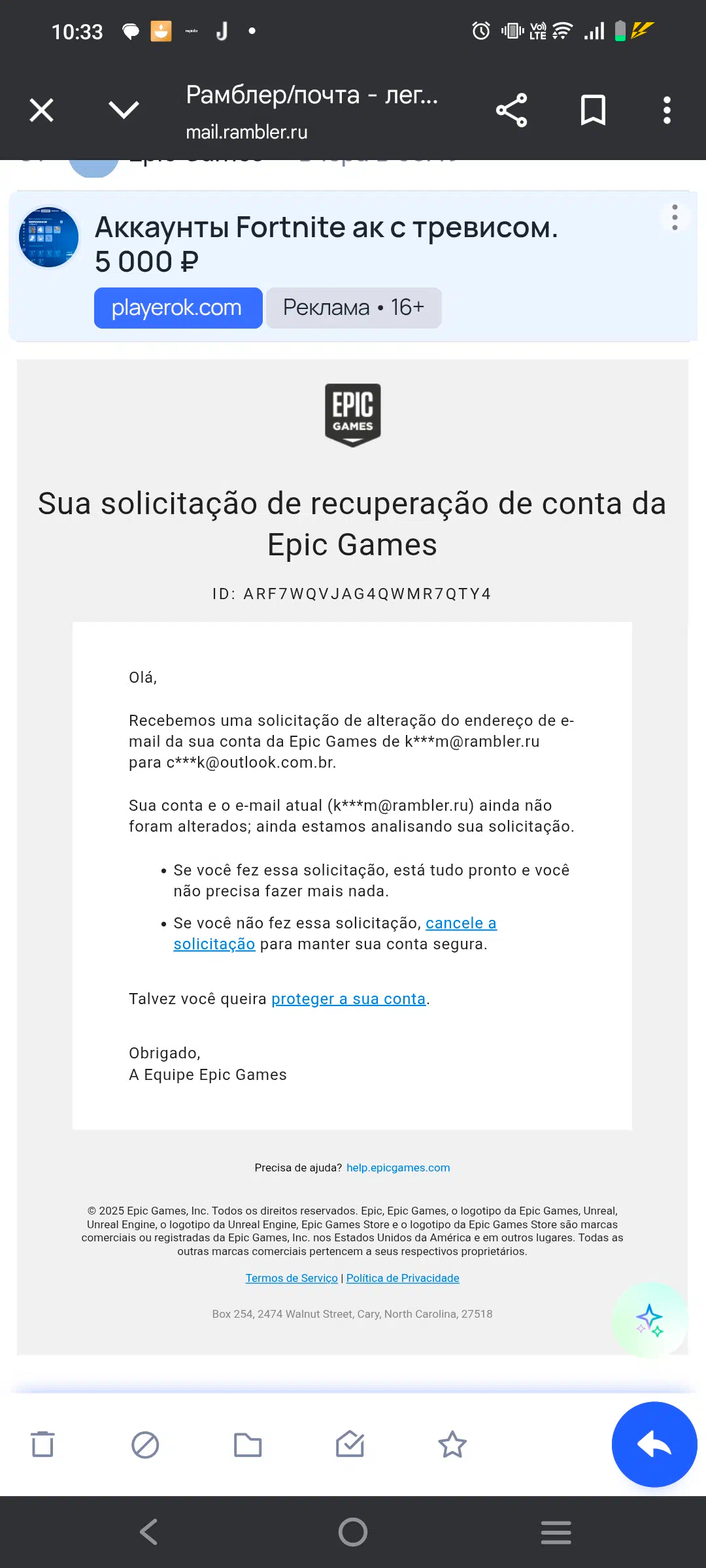This screenshot has height=1568, width=706.
Task: Reply to the Epic Games email
Action: tap(654, 1445)
